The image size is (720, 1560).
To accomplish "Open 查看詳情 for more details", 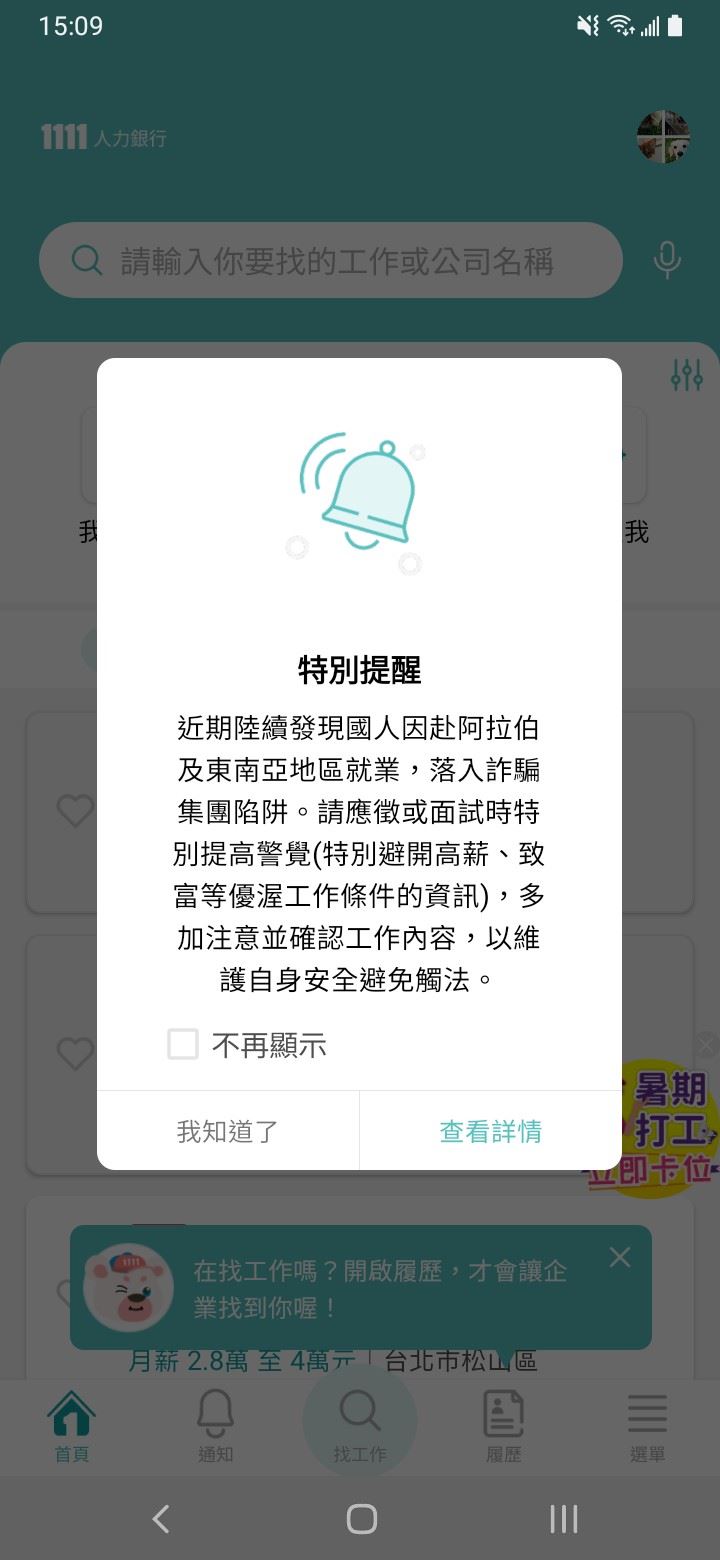I will [490, 1131].
